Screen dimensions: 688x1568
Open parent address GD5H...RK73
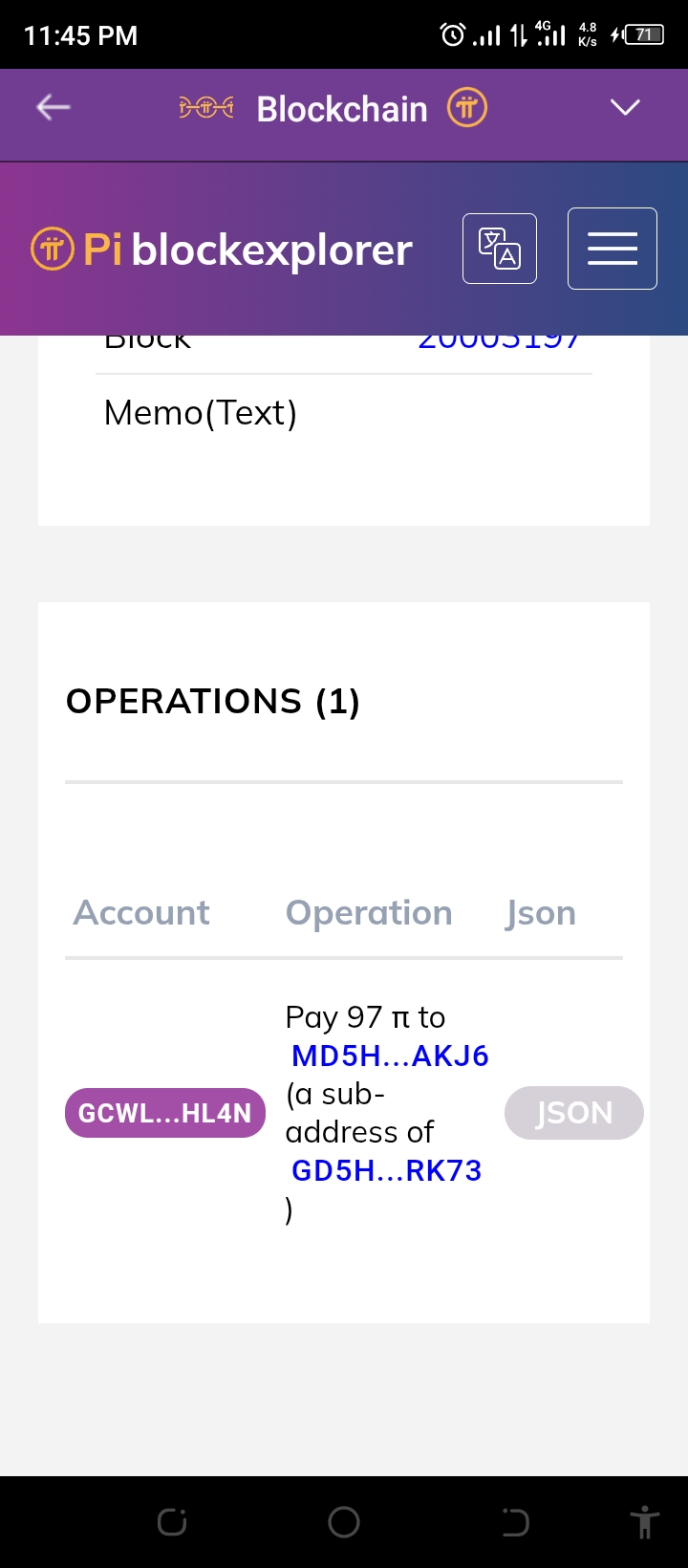(386, 1171)
